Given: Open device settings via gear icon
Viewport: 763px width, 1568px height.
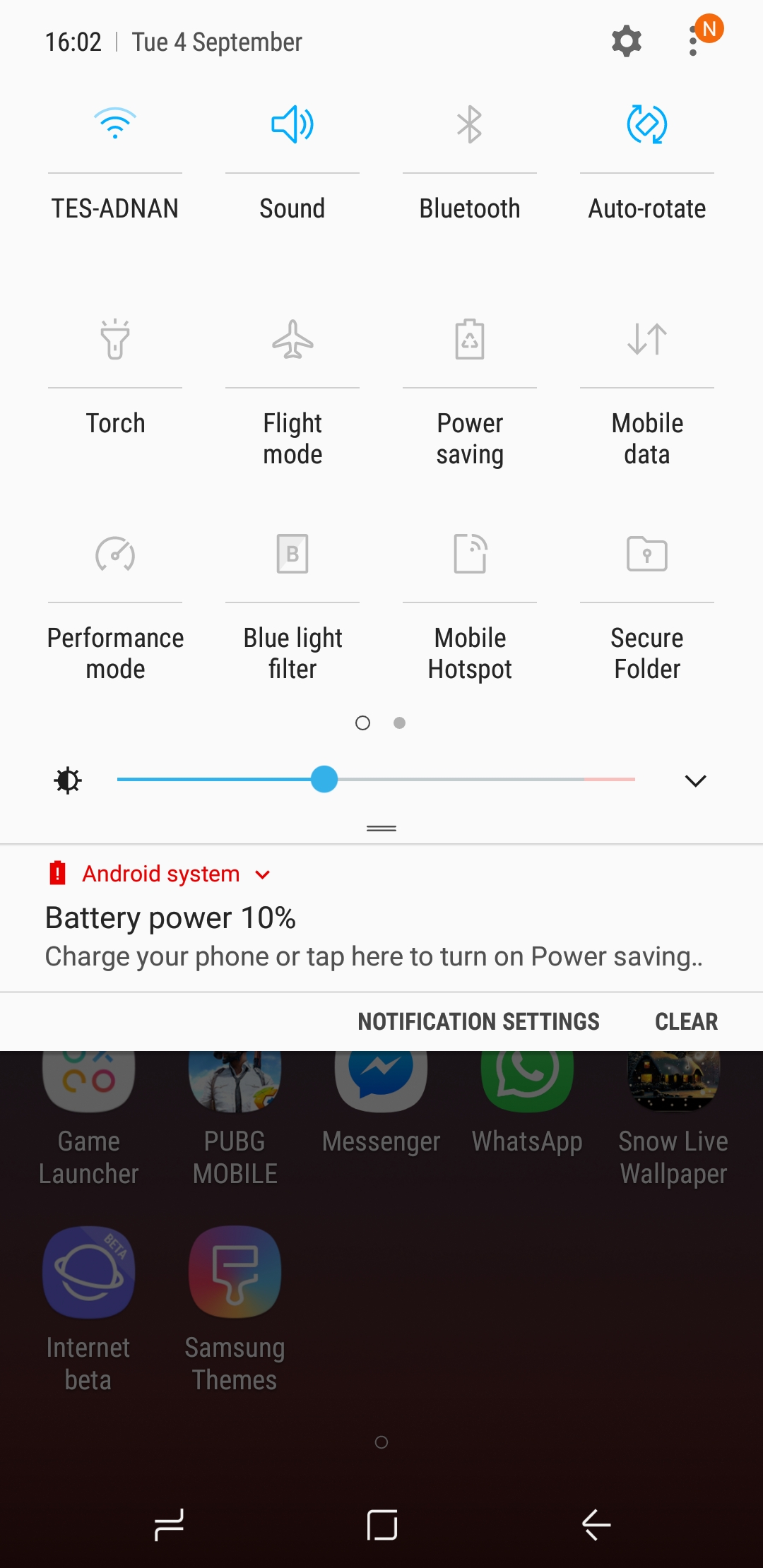Looking at the screenshot, I should coord(626,42).
